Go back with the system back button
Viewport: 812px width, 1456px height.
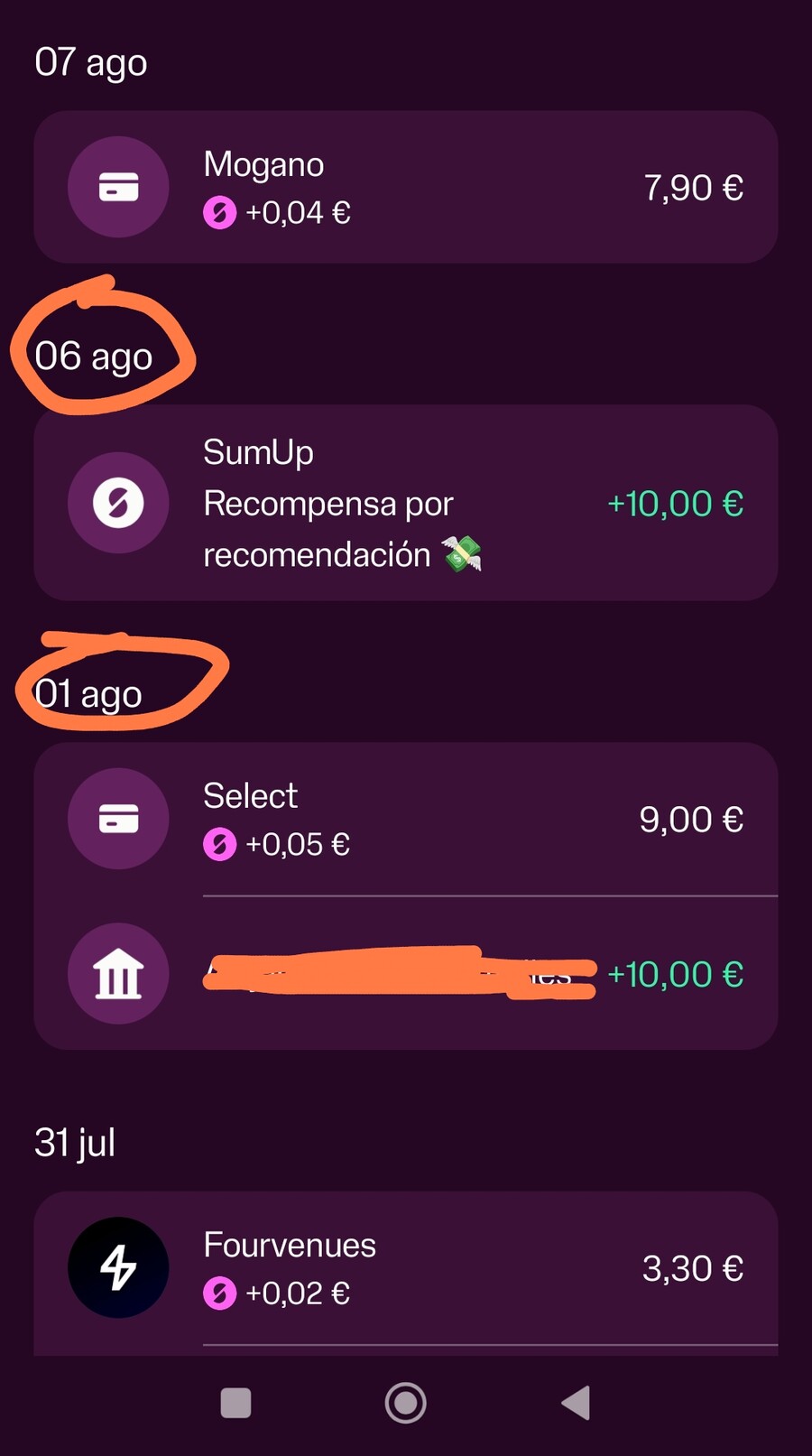577,1403
